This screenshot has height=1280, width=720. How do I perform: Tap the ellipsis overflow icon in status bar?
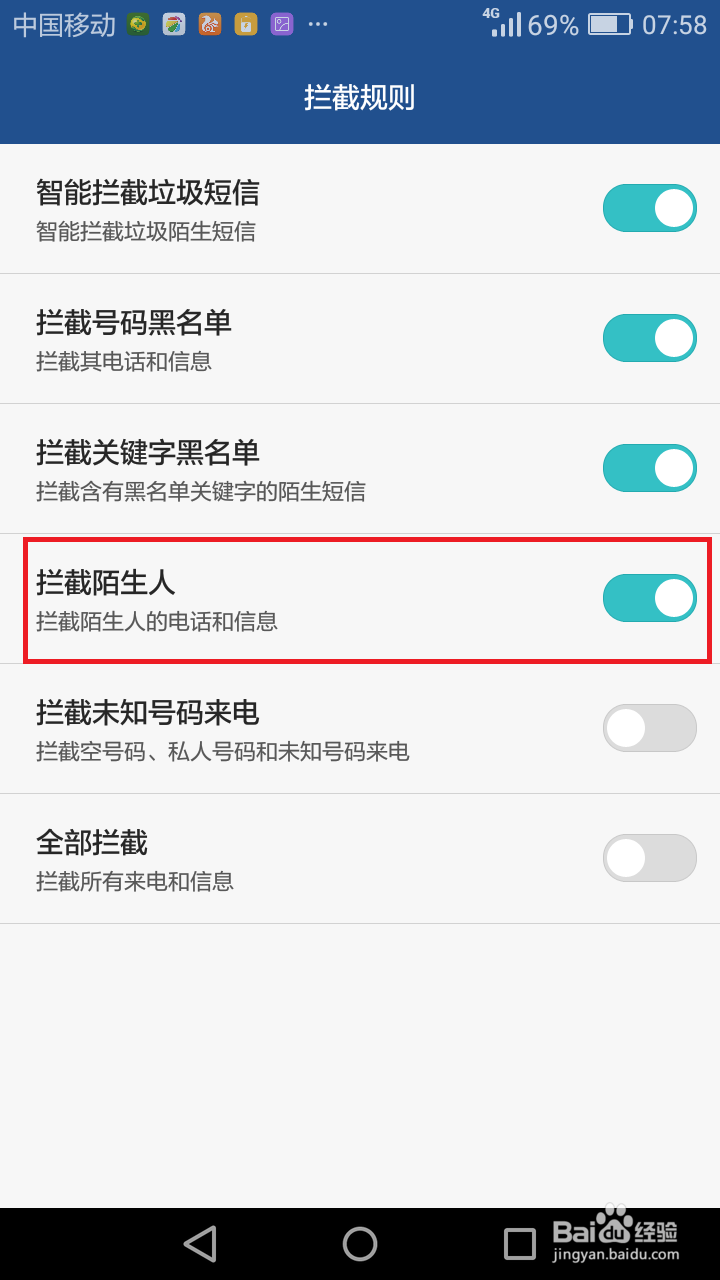click(318, 24)
